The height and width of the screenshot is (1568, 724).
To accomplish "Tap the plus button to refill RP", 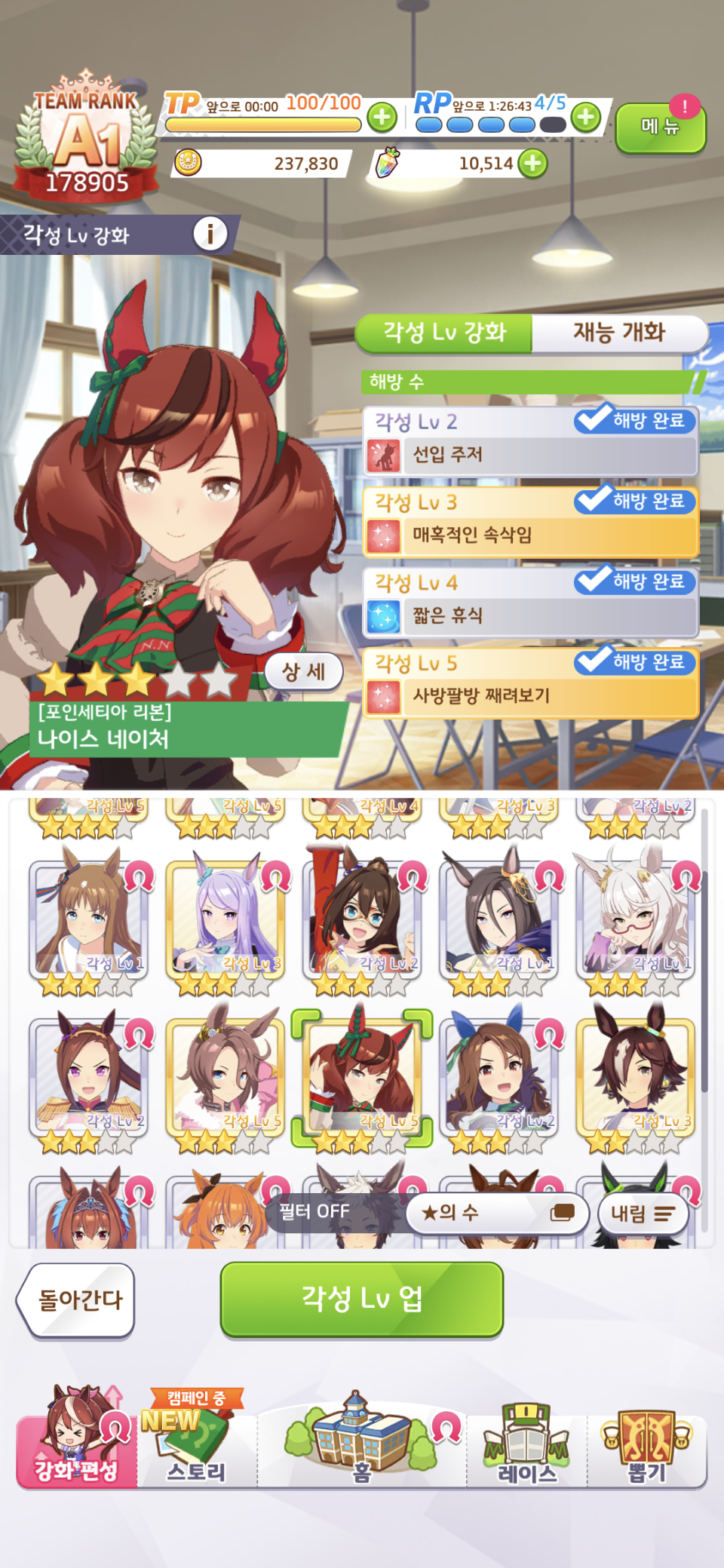I will (586, 117).
